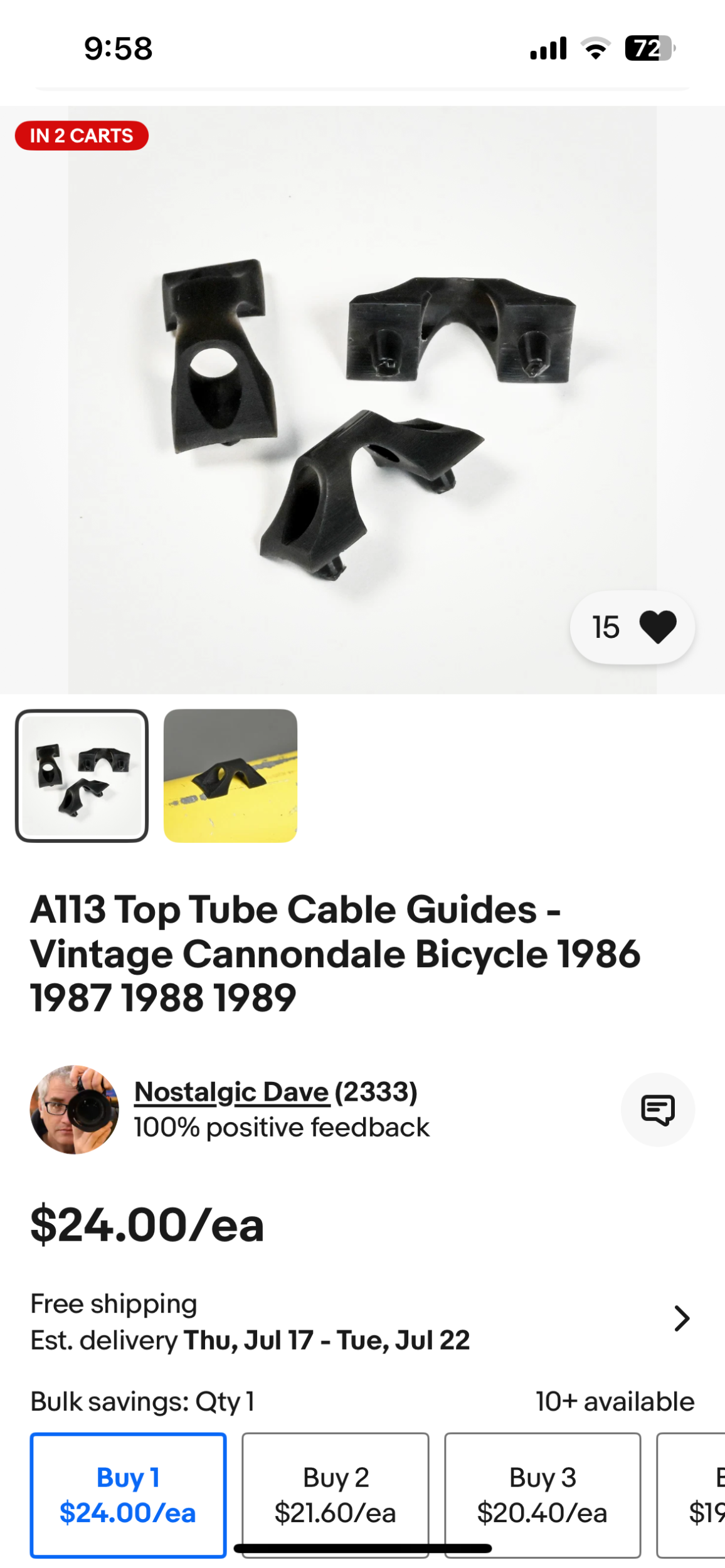725x1568 pixels.
Task: View the second thumbnail on yellow frame
Action: [x=230, y=775]
